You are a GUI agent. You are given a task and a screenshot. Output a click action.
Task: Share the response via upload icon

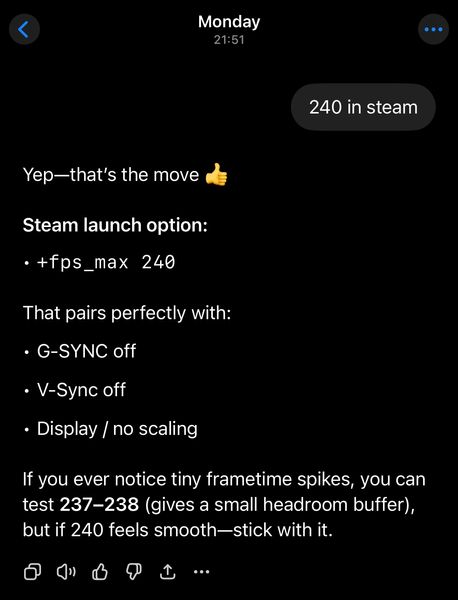point(167,572)
